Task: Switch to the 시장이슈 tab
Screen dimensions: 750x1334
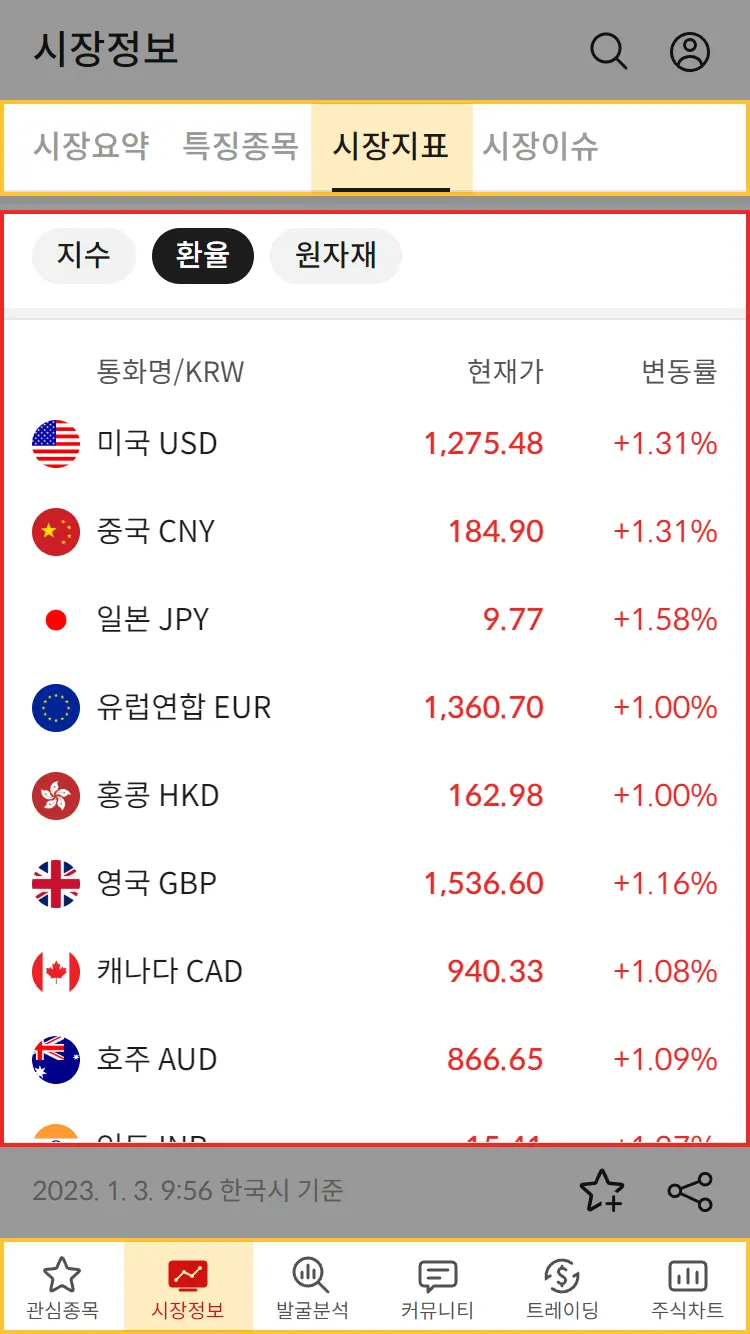Action: pyautogui.click(x=540, y=147)
